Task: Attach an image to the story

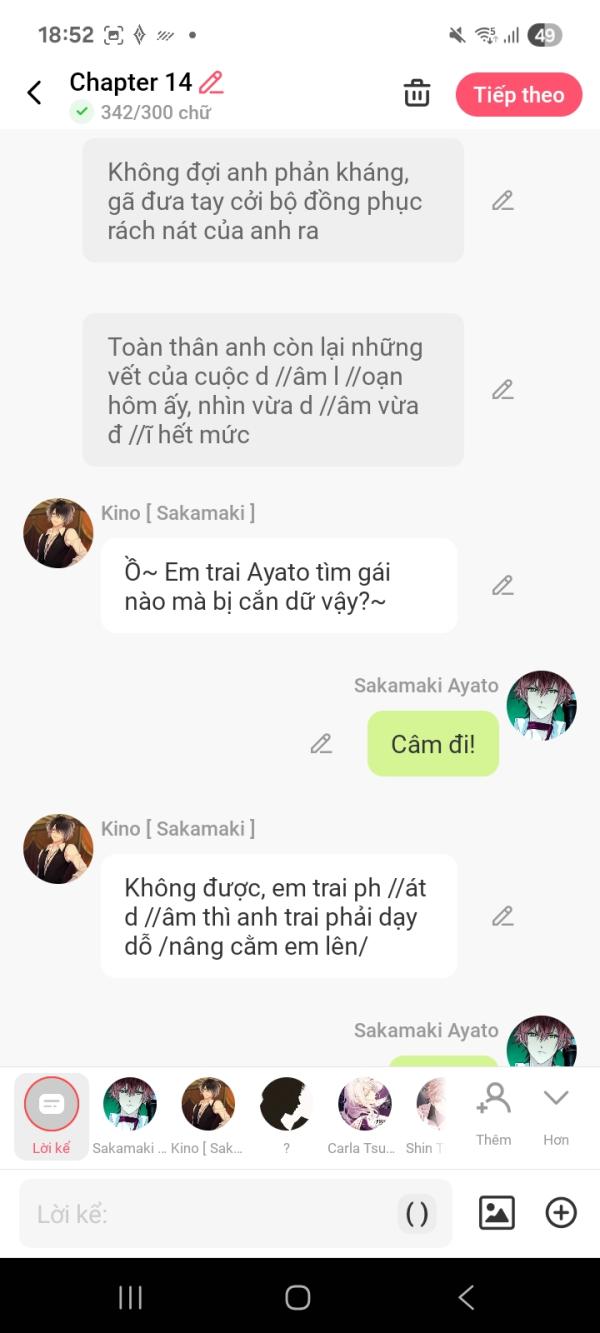Action: [x=497, y=1213]
